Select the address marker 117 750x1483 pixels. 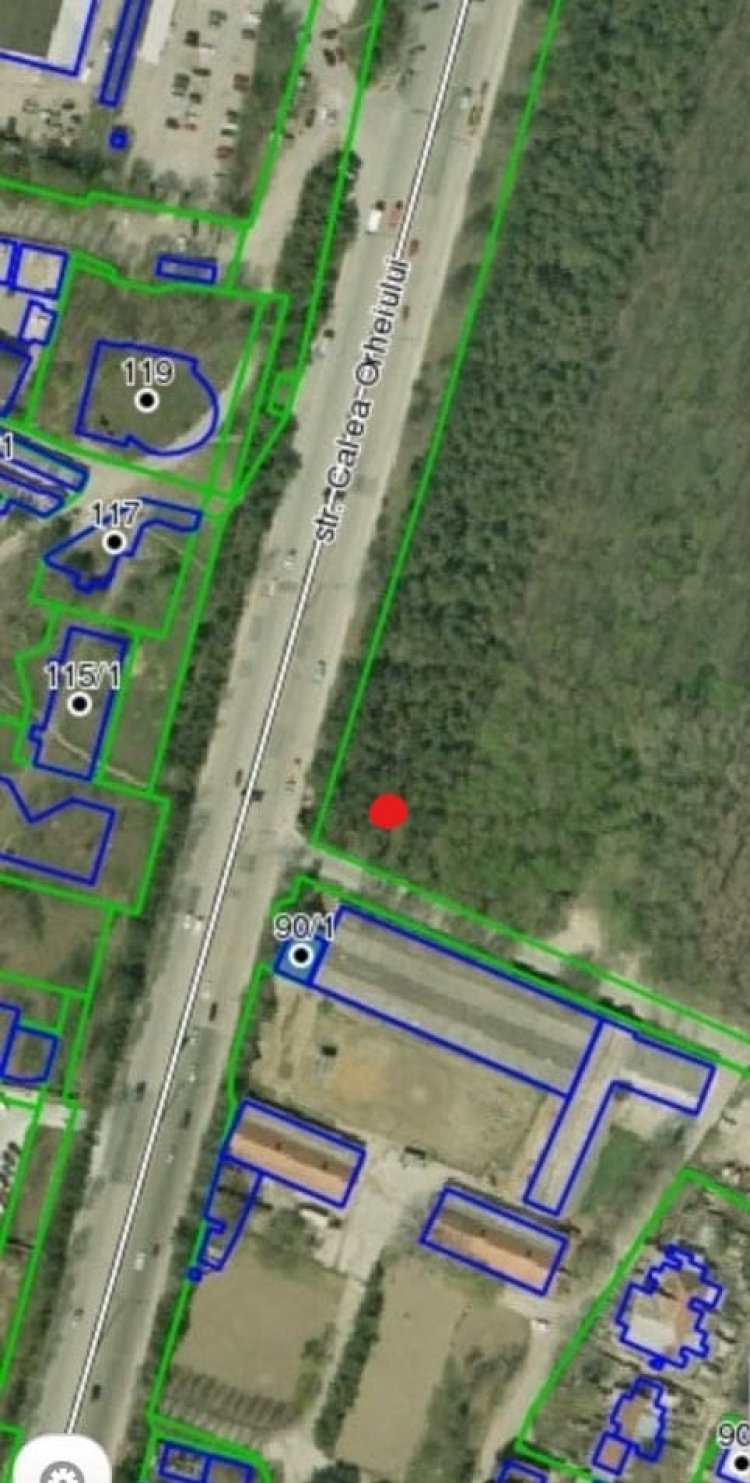click(x=115, y=542)
